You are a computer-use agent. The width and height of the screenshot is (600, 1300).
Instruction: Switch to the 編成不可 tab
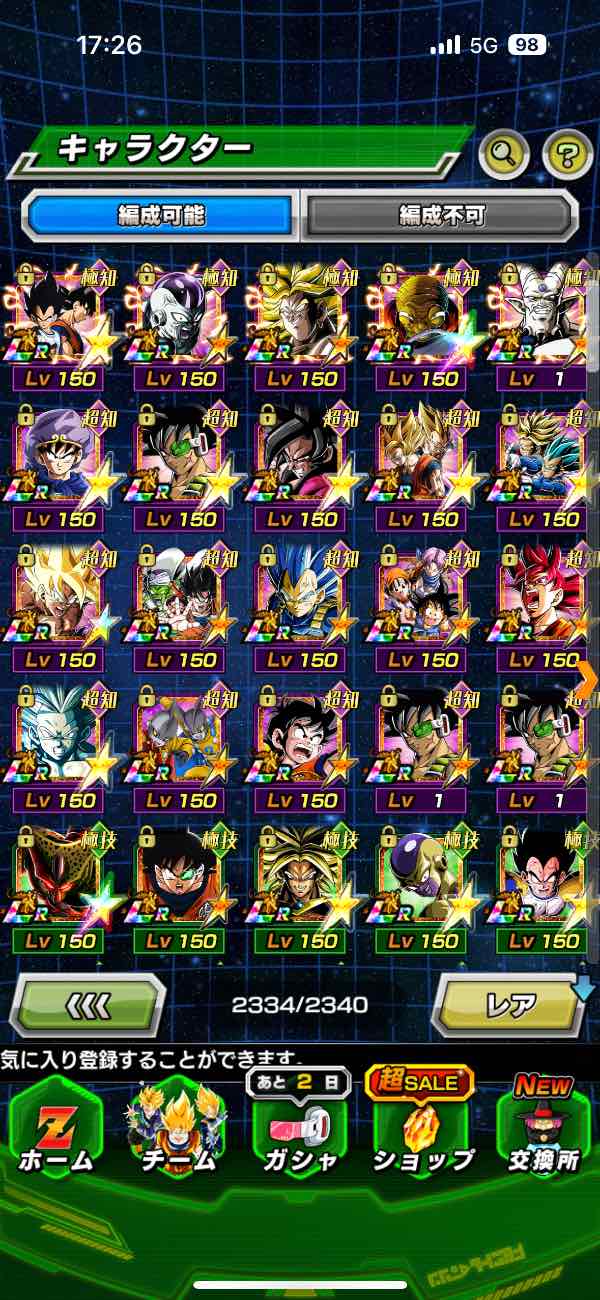tap(441, 214)
